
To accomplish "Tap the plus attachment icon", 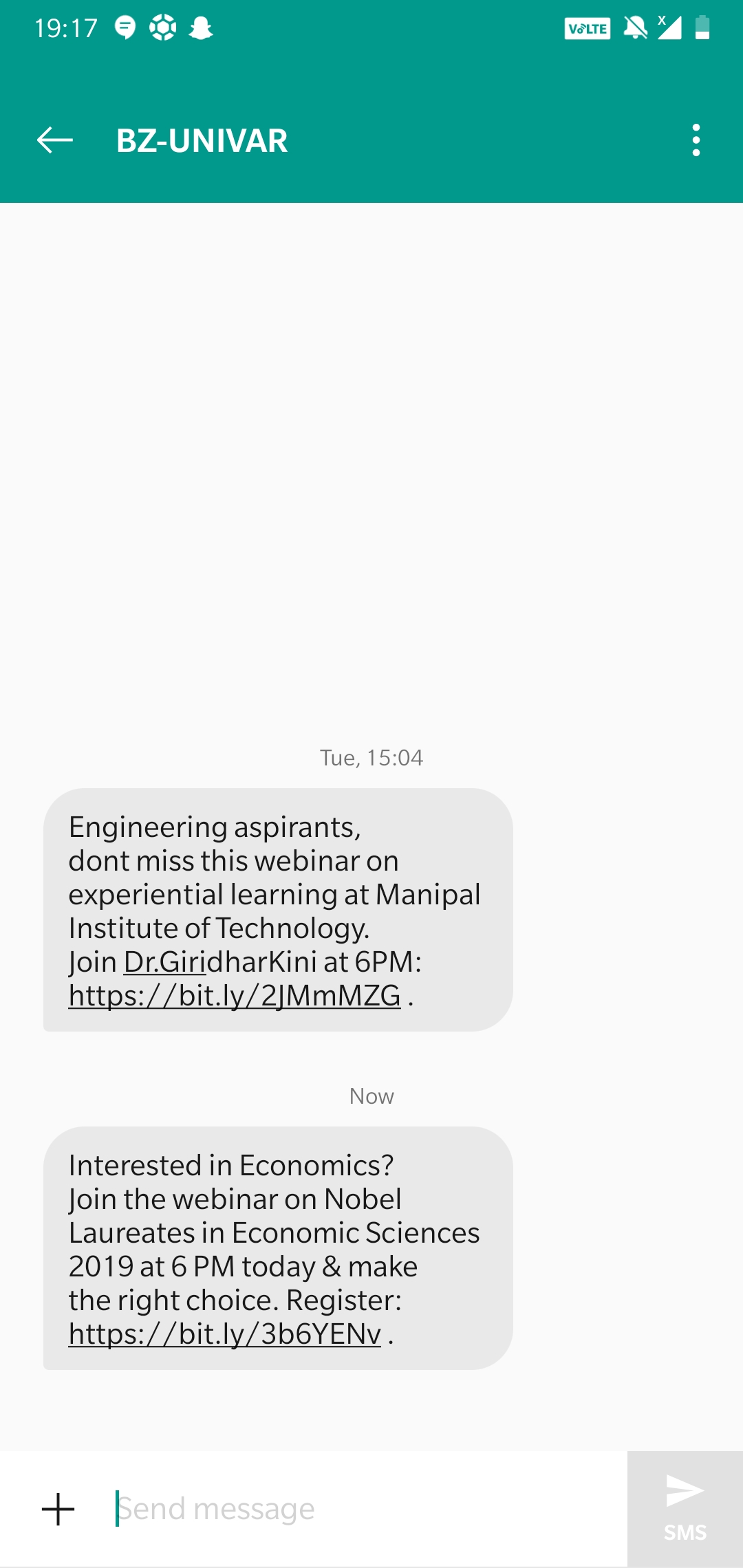I will click(58, 1510).
